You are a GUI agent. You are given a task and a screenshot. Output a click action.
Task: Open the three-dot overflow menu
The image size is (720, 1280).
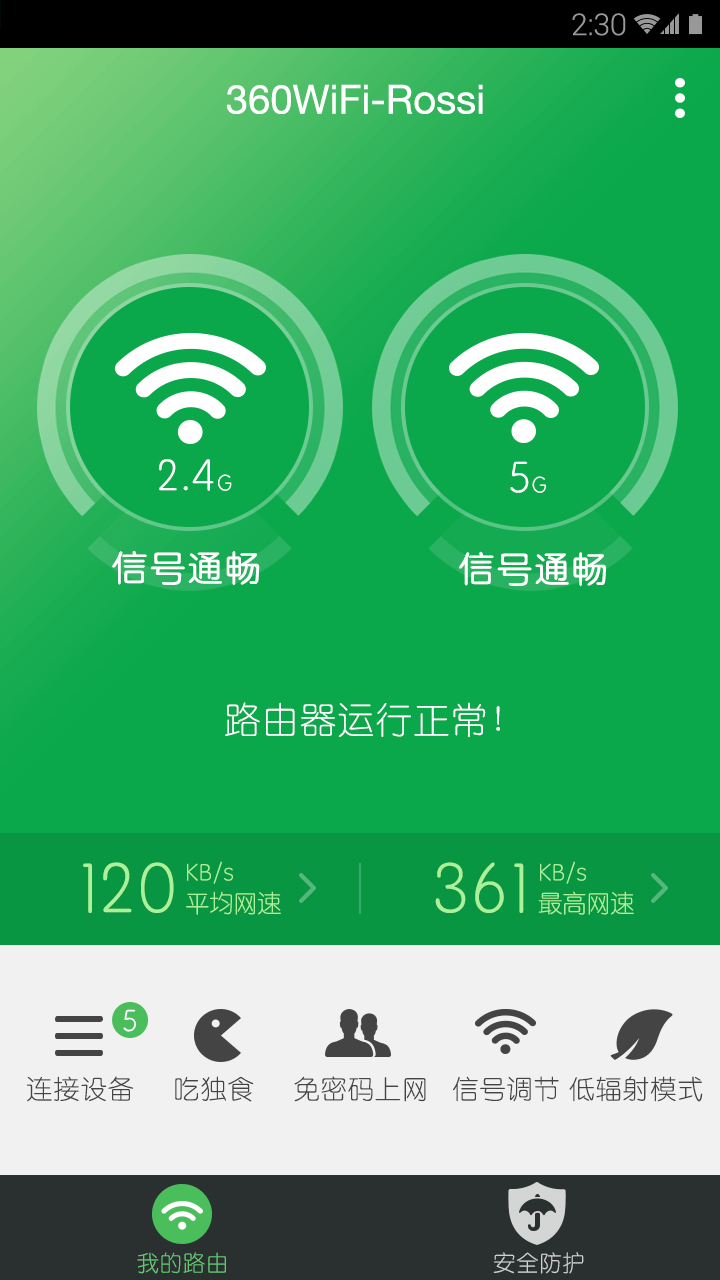(680, 98)
